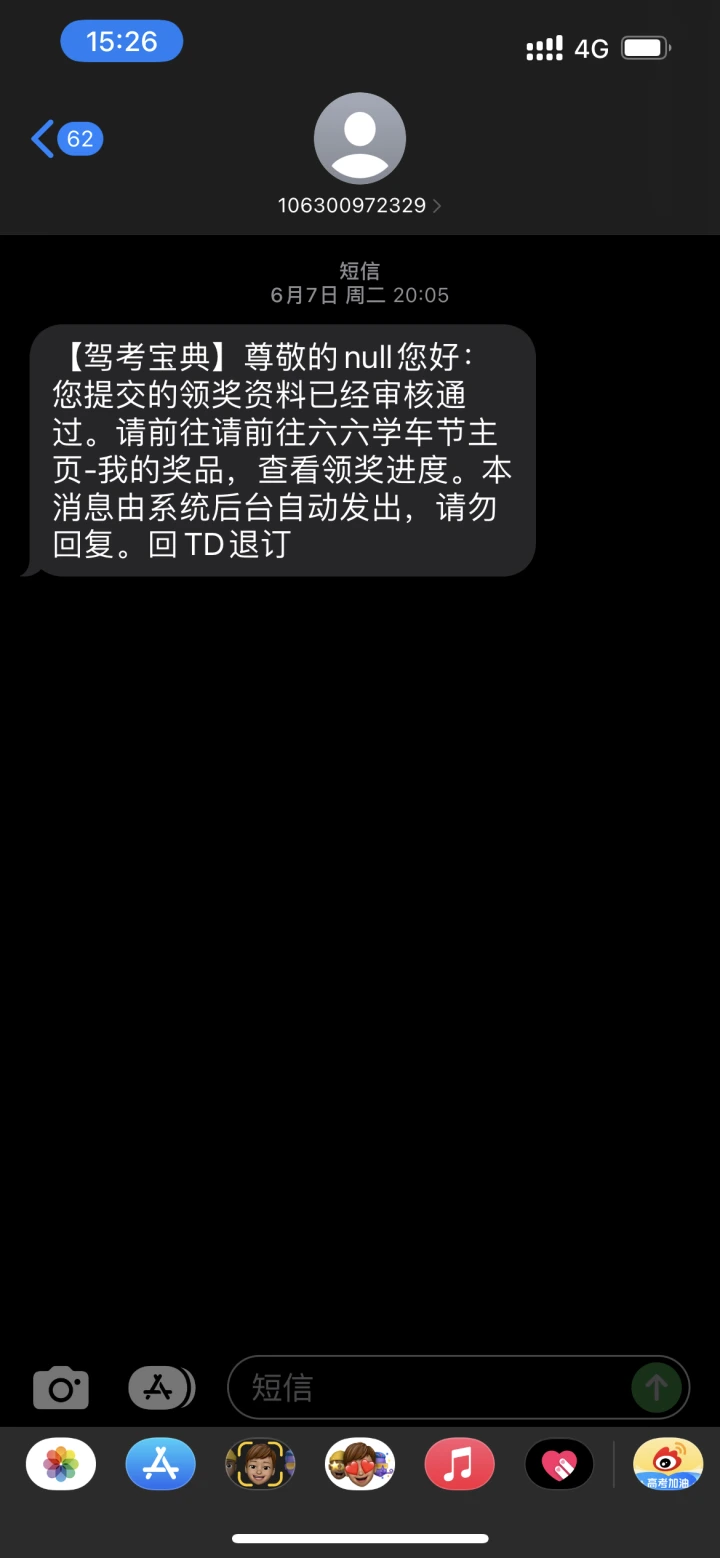Image resolution: width=720 pixels, height=1558 pixels.
Task: Open the Memoji app with heart-eyes faces
Action: (x=360, y=1465)
